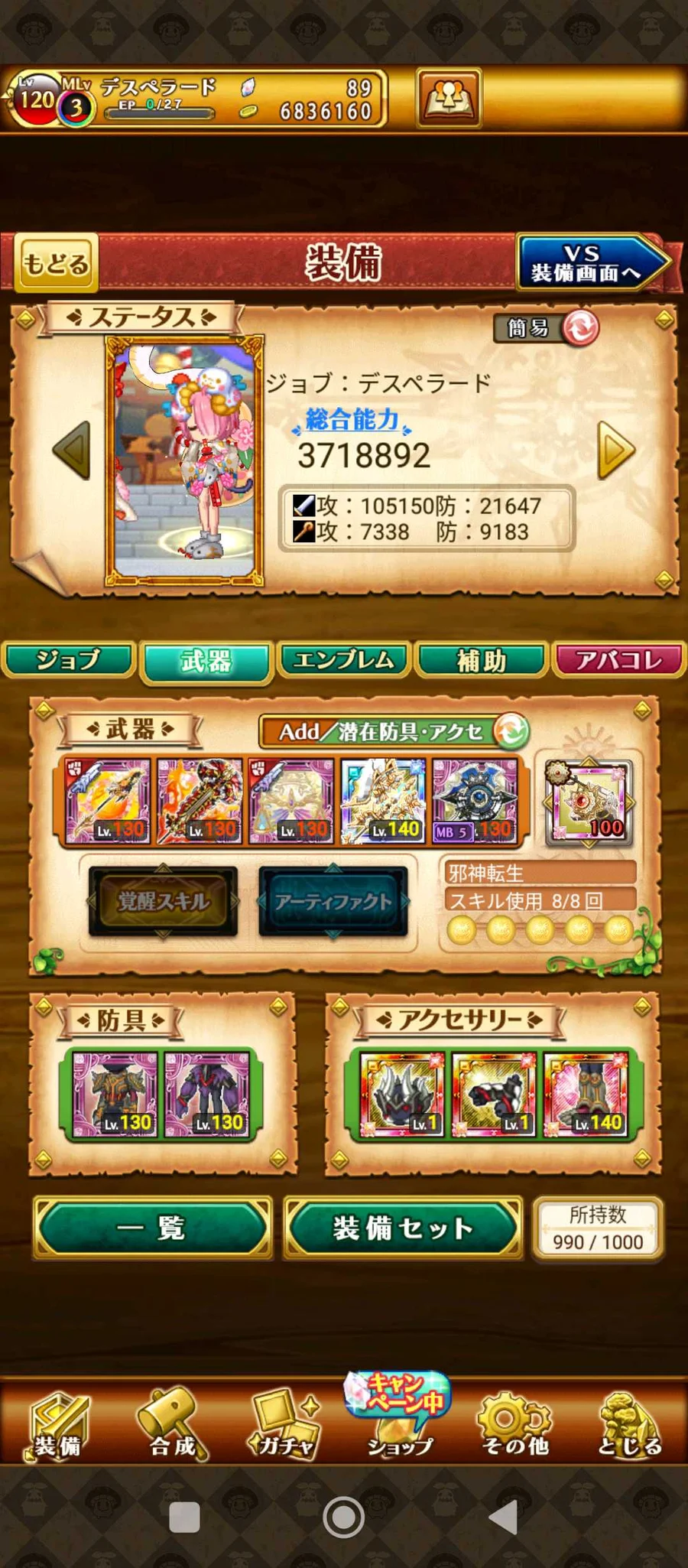
Task: Open the ガチャ menu item
Action: (285, 1424)
